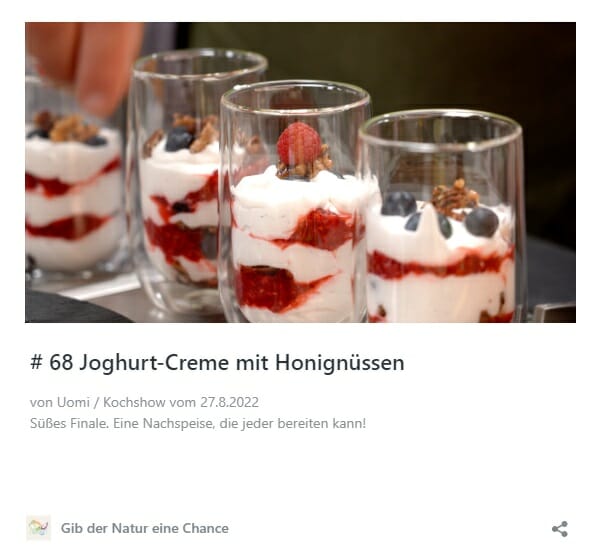Viewport: 600px width, 558px height.
Task: Open '# 68 Joghurt-Creme mit Honignüssen' article
Action: coord(217,363)
